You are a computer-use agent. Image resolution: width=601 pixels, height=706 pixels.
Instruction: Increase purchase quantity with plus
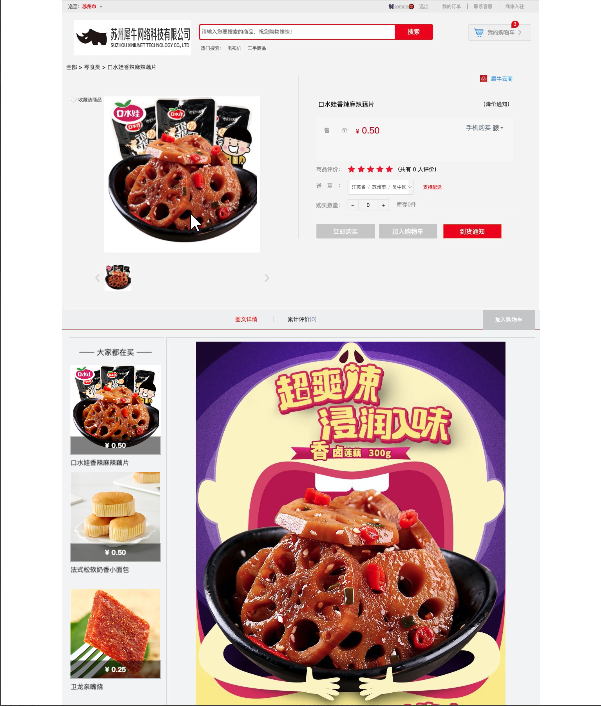pos(383,205)
